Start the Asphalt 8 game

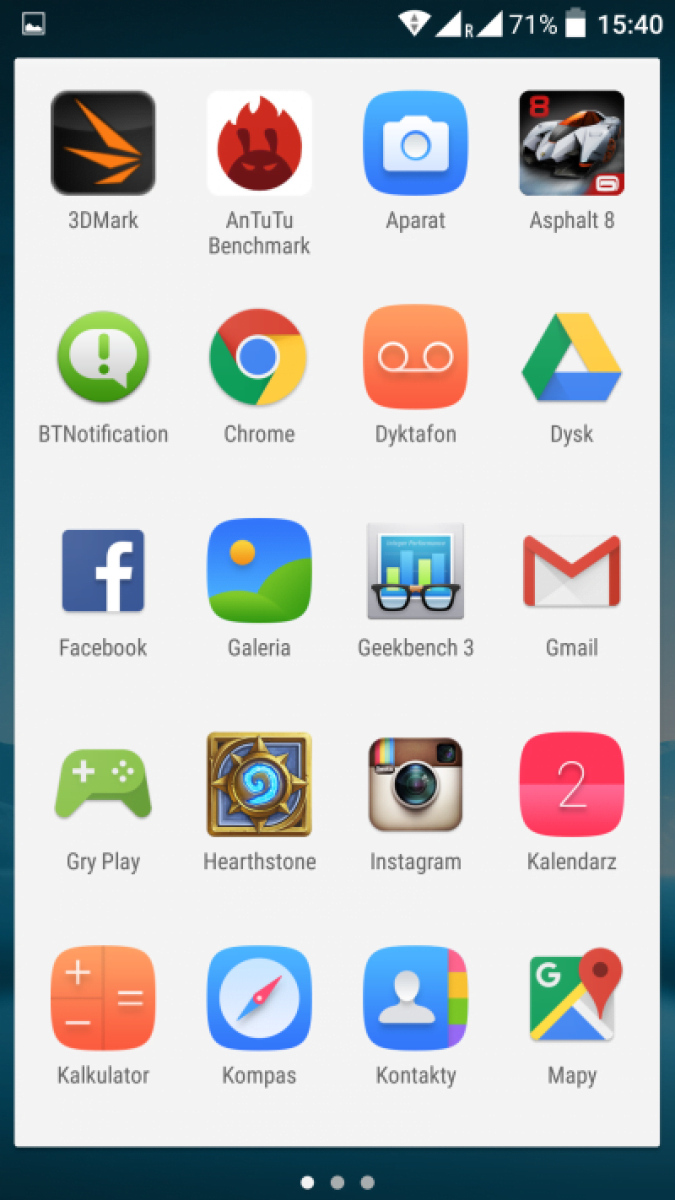(x=572, y=143)
